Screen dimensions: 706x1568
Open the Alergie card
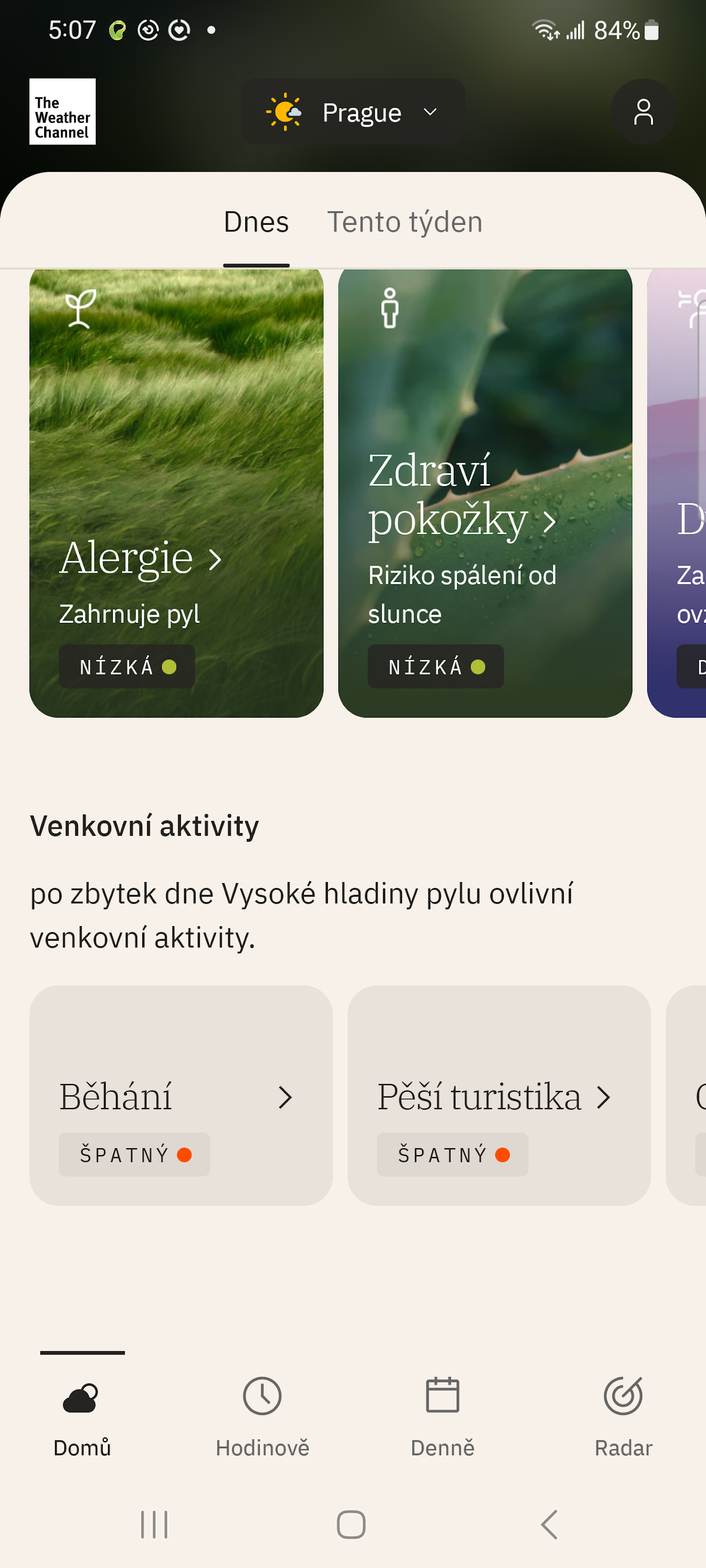point(176,493)
